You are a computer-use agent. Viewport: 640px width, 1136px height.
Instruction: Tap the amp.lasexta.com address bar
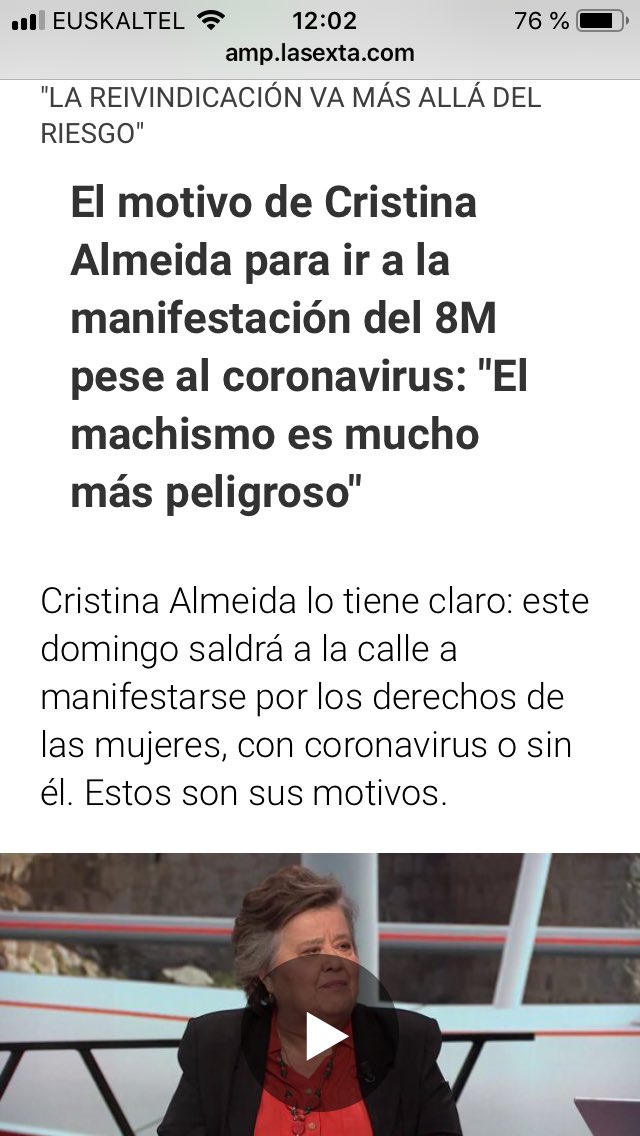pos(320,53)
